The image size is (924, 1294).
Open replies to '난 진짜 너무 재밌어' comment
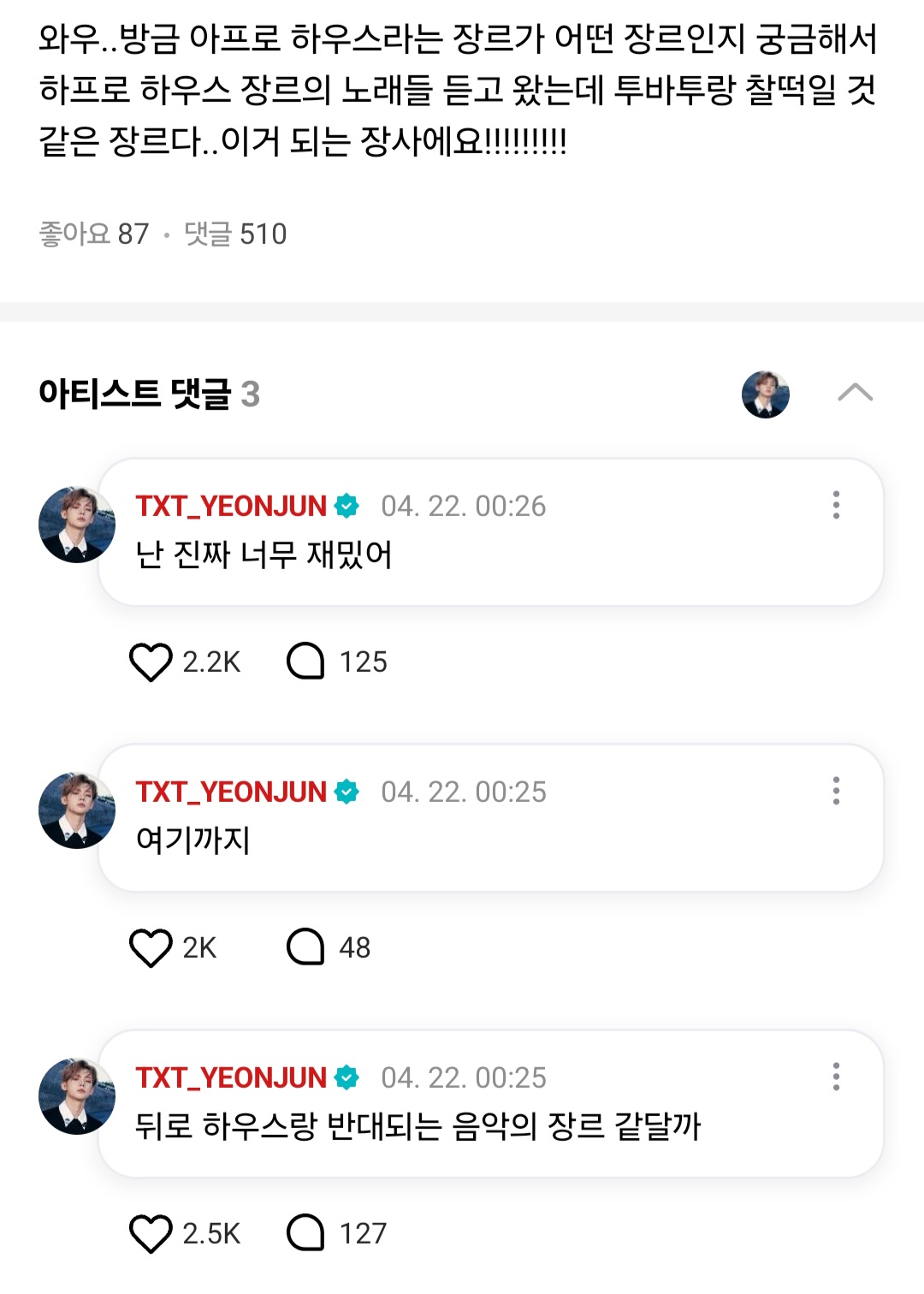click(305, 662)
